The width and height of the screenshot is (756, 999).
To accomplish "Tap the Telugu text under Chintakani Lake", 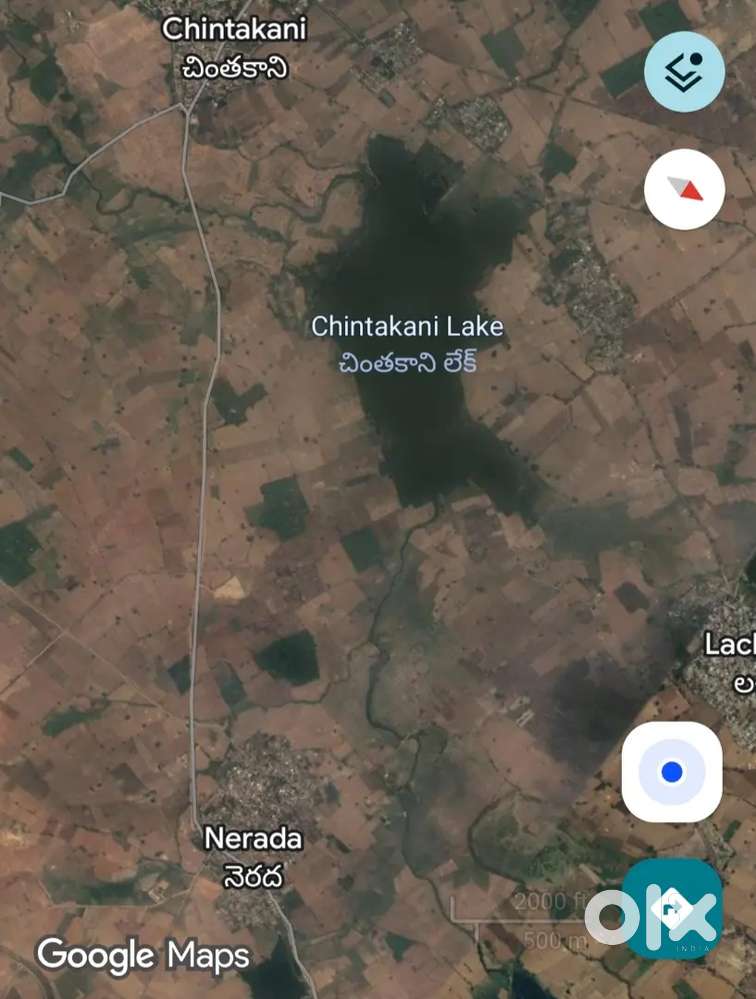I will (406, 361).
